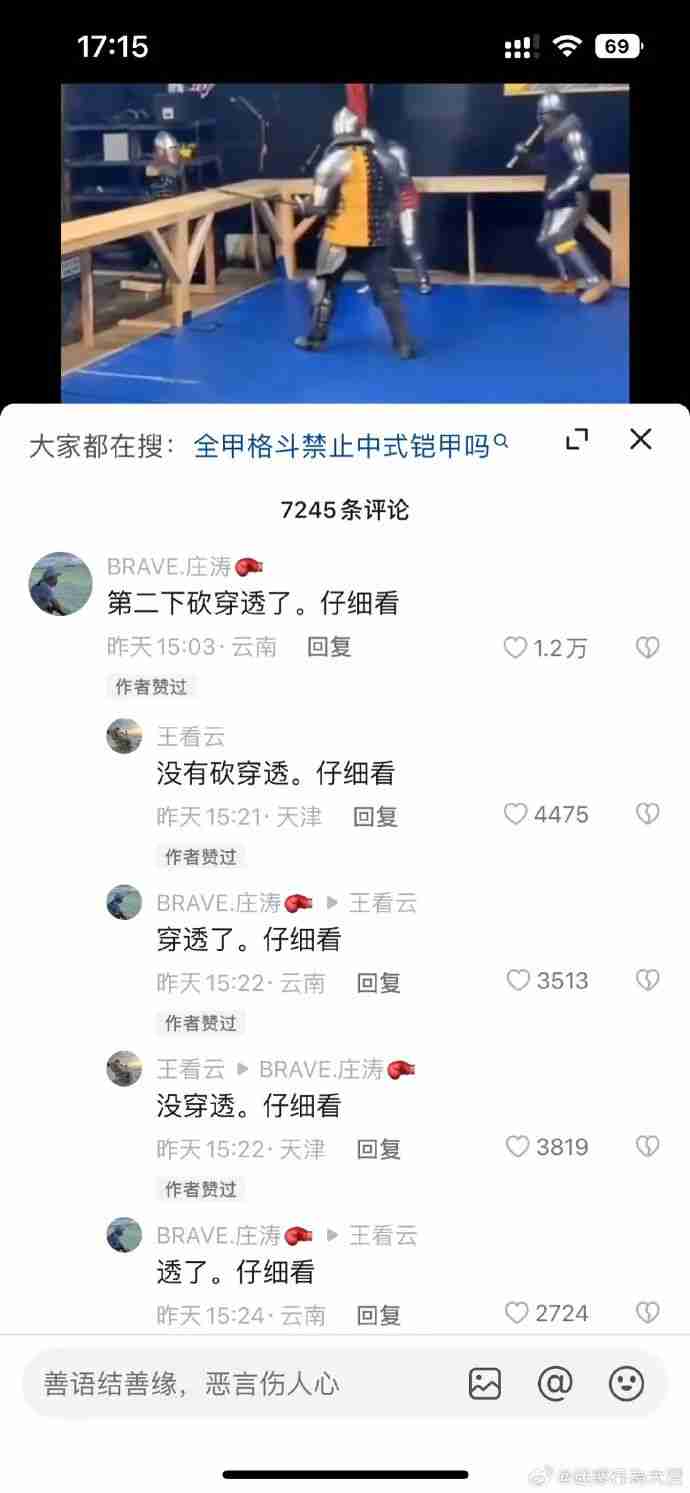Like 王看云's reply 没有砍穿透。仔细看
Image resolution: width=690 pixels, height=1493 pixels.
pyautogui.click(x=516, y=815)
